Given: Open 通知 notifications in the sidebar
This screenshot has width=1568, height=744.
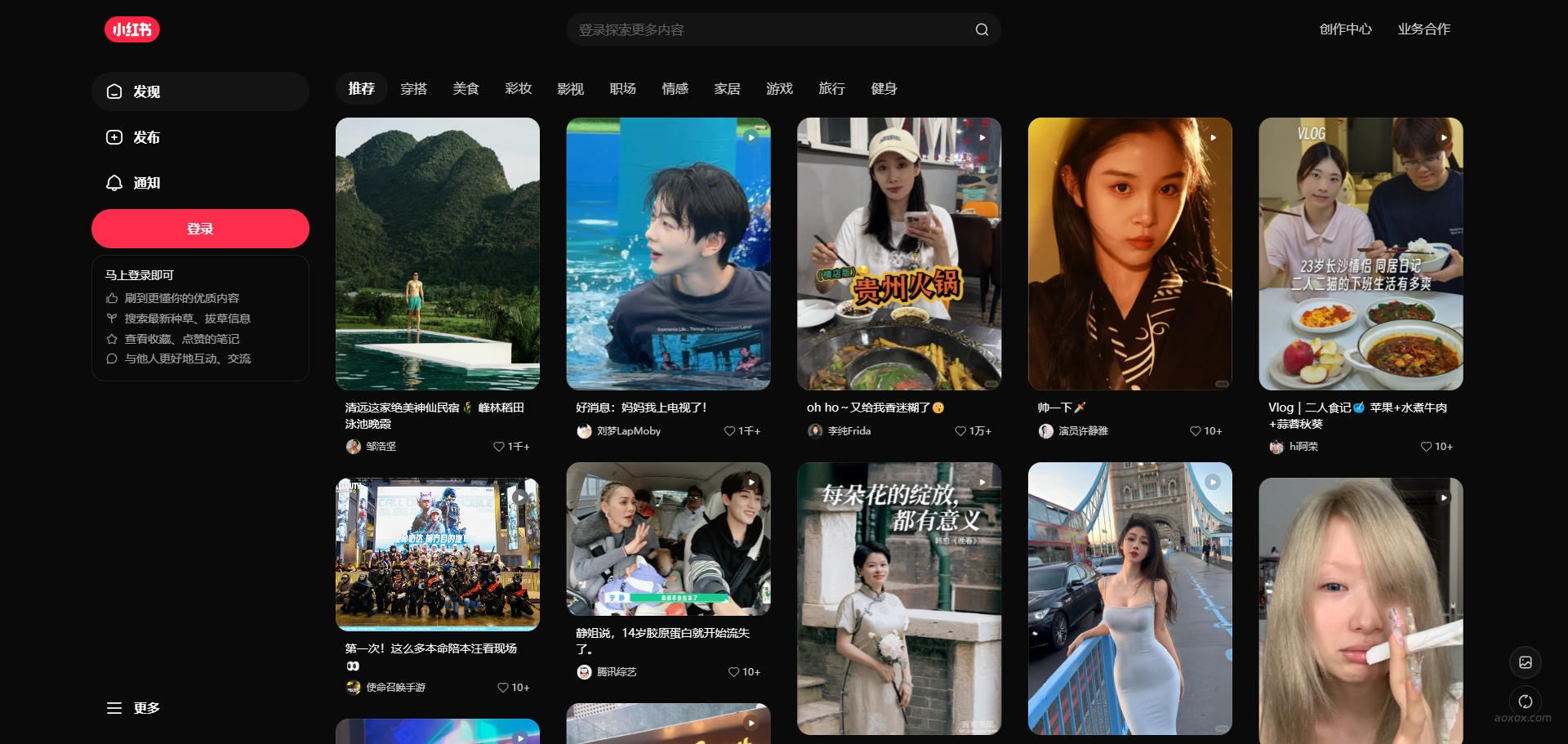Looking at the screenshot, I should coord(147,183).
